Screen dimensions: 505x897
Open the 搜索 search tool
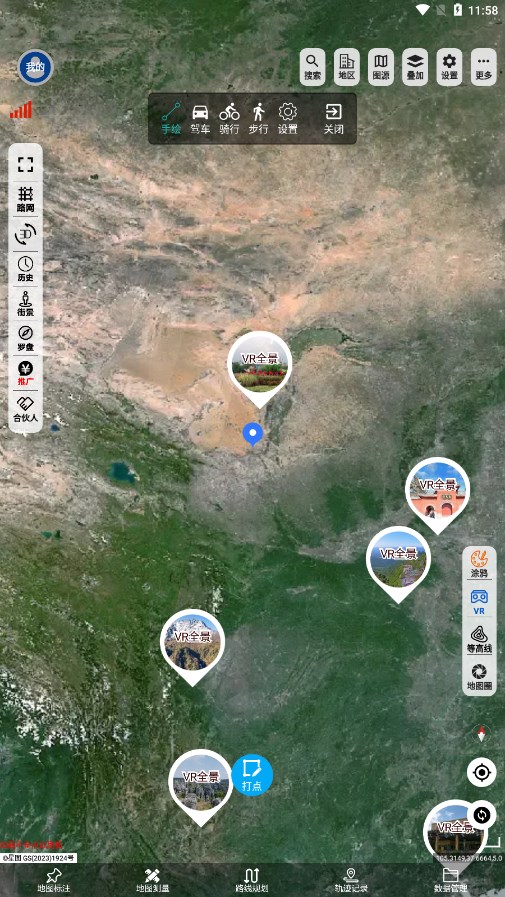coord(312,67)
